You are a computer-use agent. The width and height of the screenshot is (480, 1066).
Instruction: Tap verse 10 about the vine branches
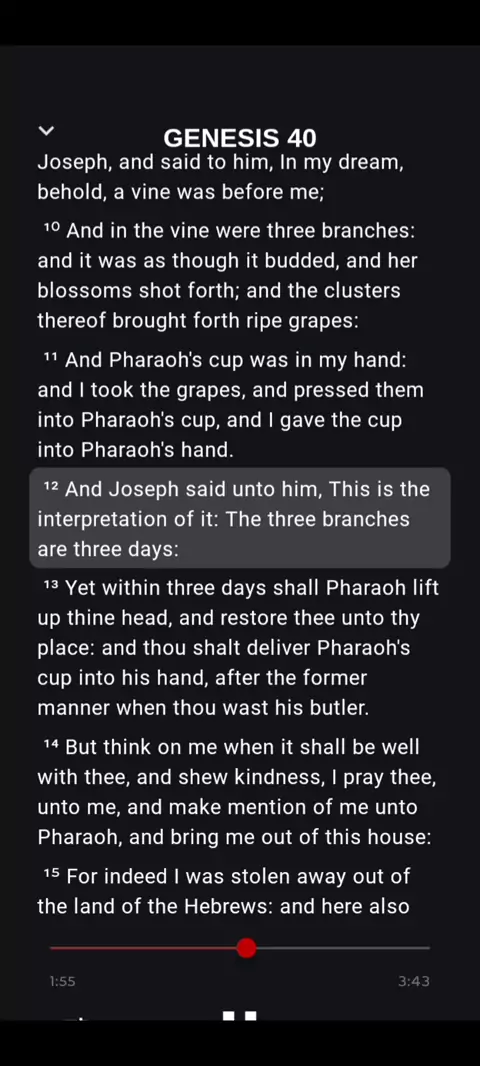239,275
